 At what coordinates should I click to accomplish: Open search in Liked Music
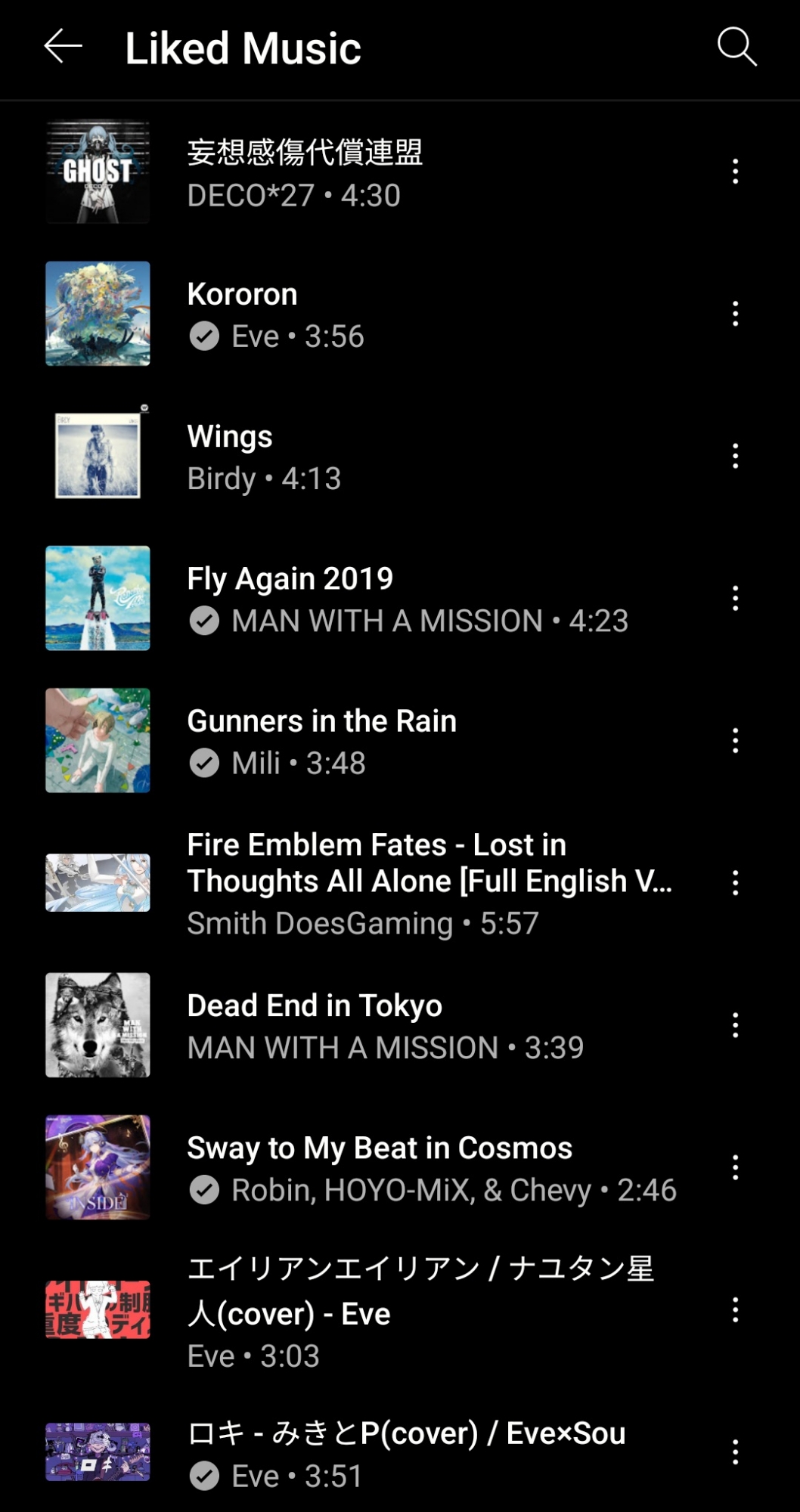point(736,48)
